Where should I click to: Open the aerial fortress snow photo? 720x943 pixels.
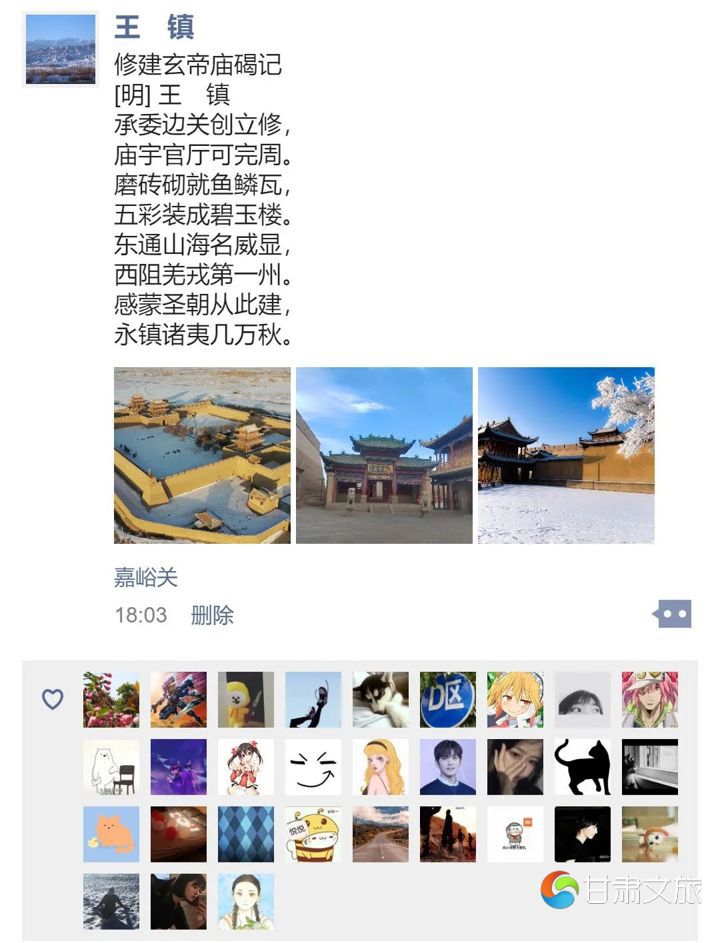click(202, 455)
